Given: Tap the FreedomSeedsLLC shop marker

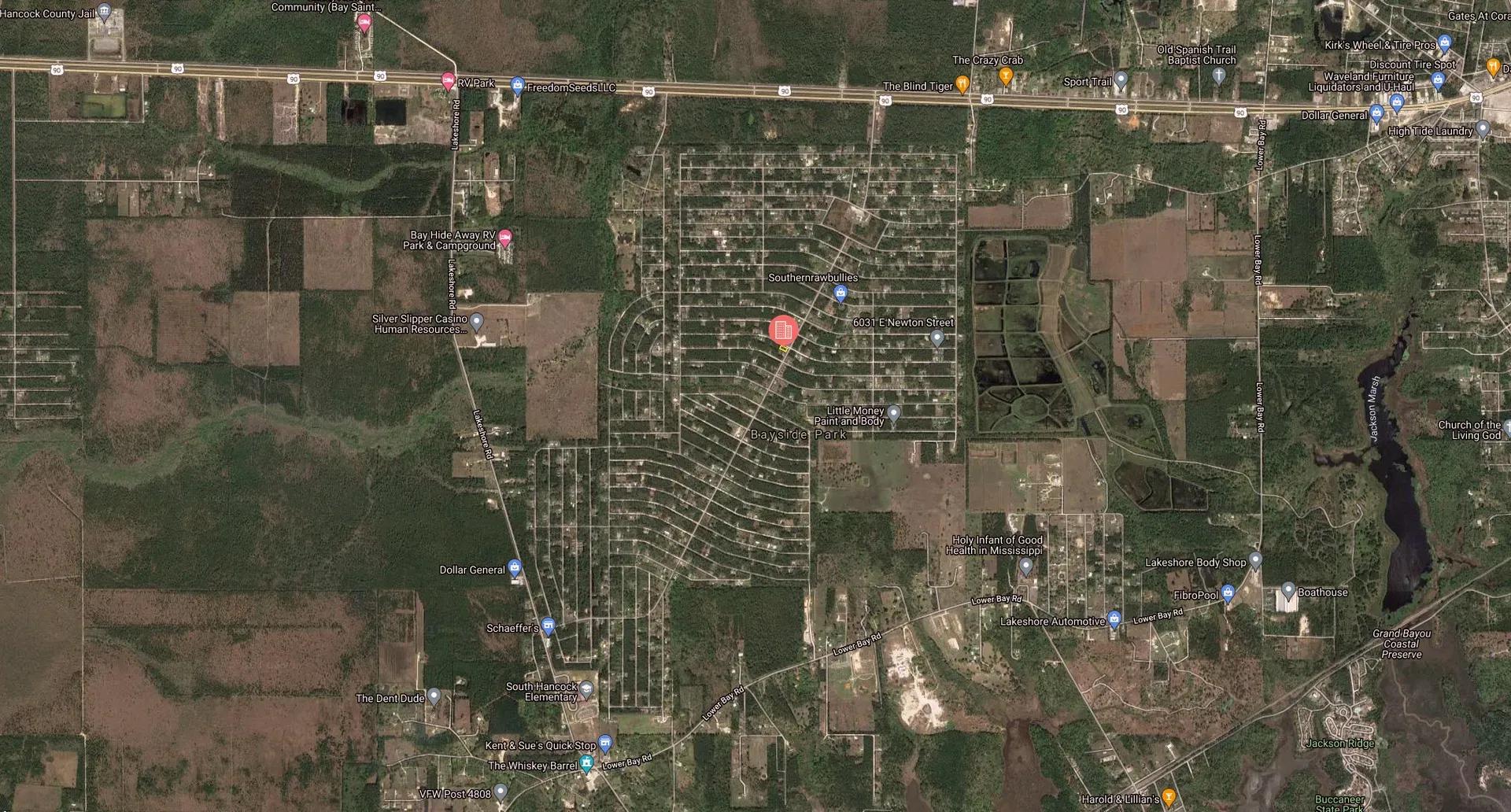Looking at the screenshot, I should (x=517, y=85).
